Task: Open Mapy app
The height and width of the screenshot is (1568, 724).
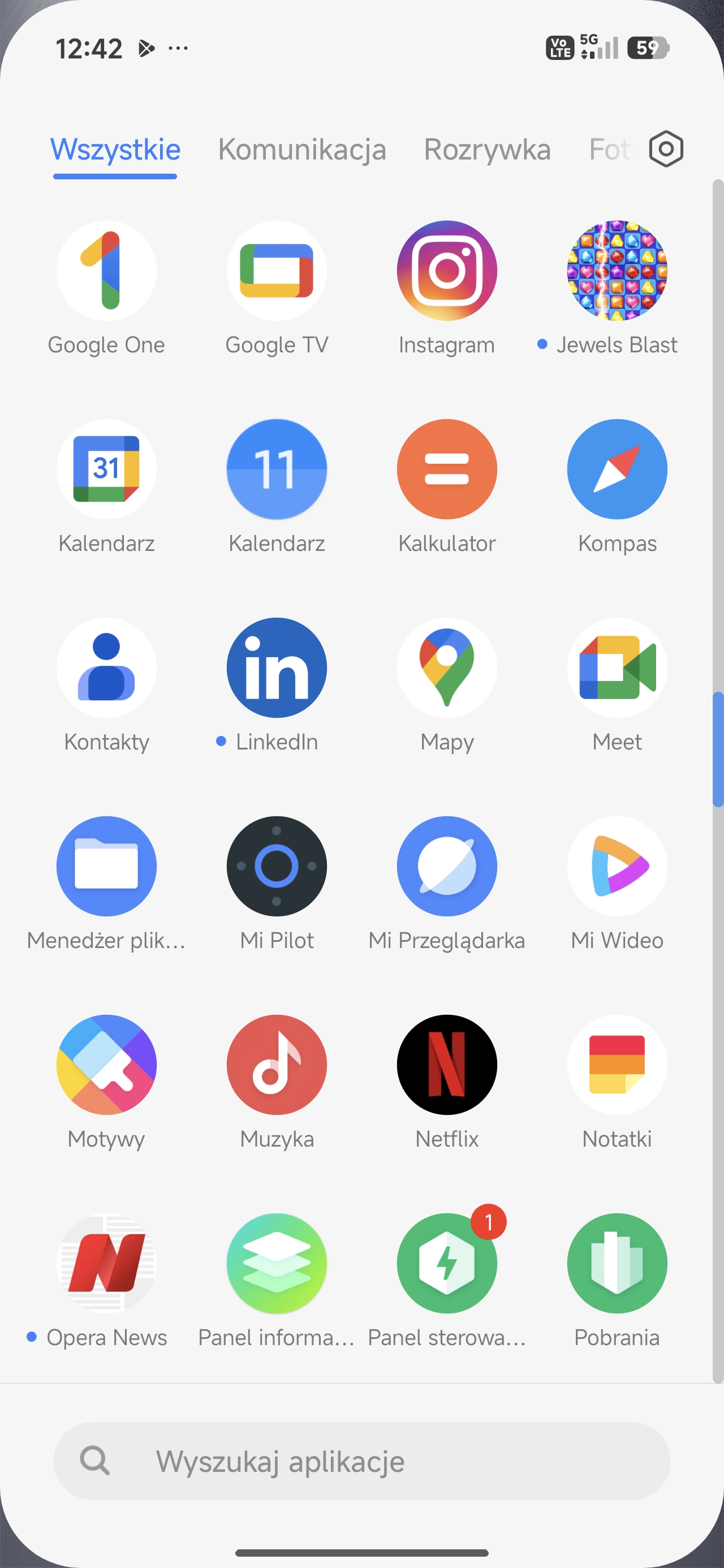Action: click(446, 667)
